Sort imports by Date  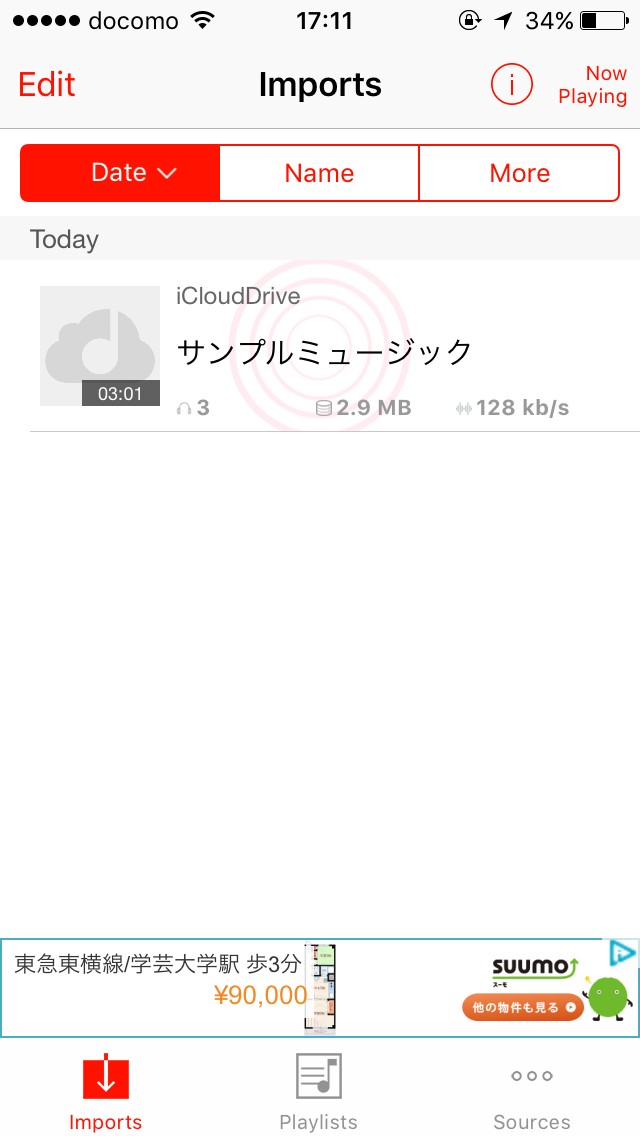point(120,173)
